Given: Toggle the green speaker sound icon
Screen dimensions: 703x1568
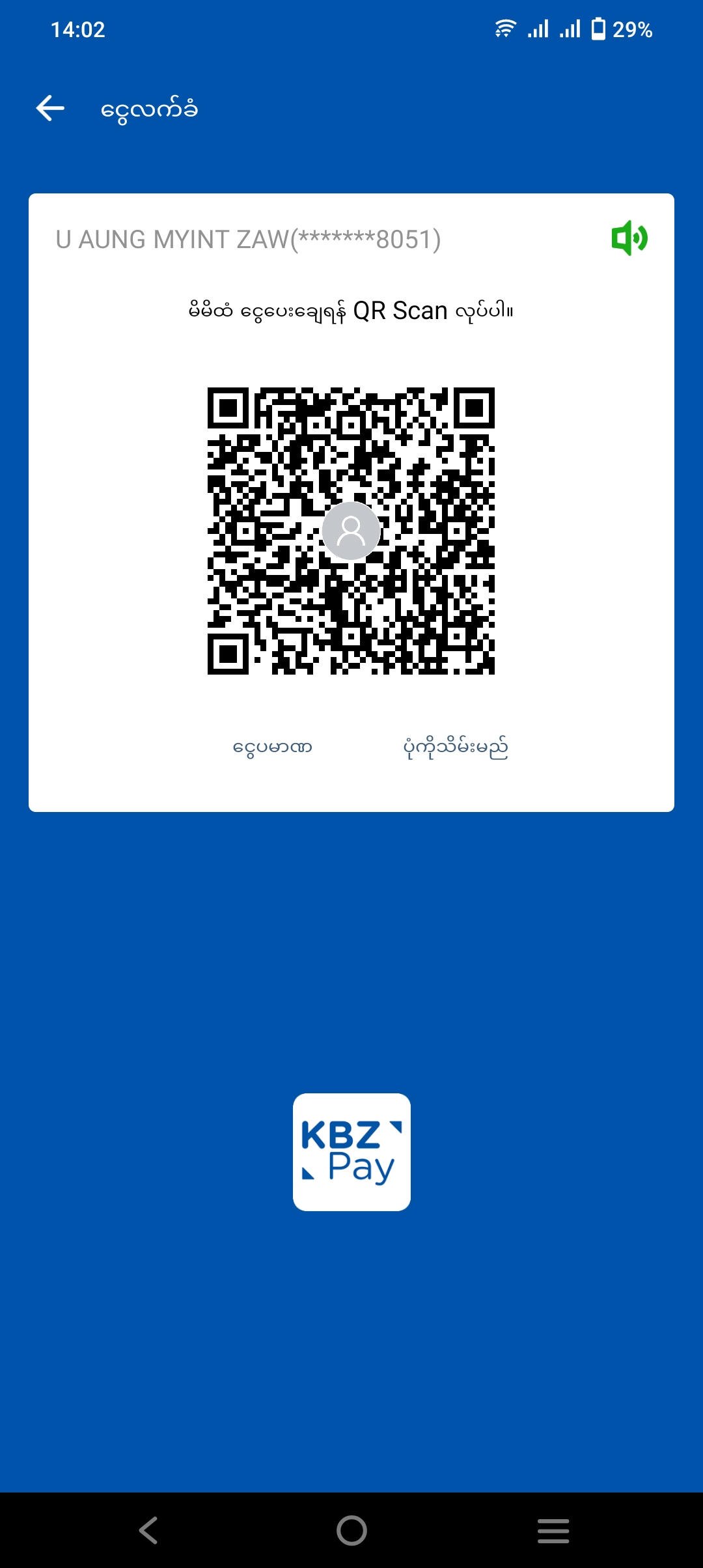Looking at the screenshot, I should (629, 238).
